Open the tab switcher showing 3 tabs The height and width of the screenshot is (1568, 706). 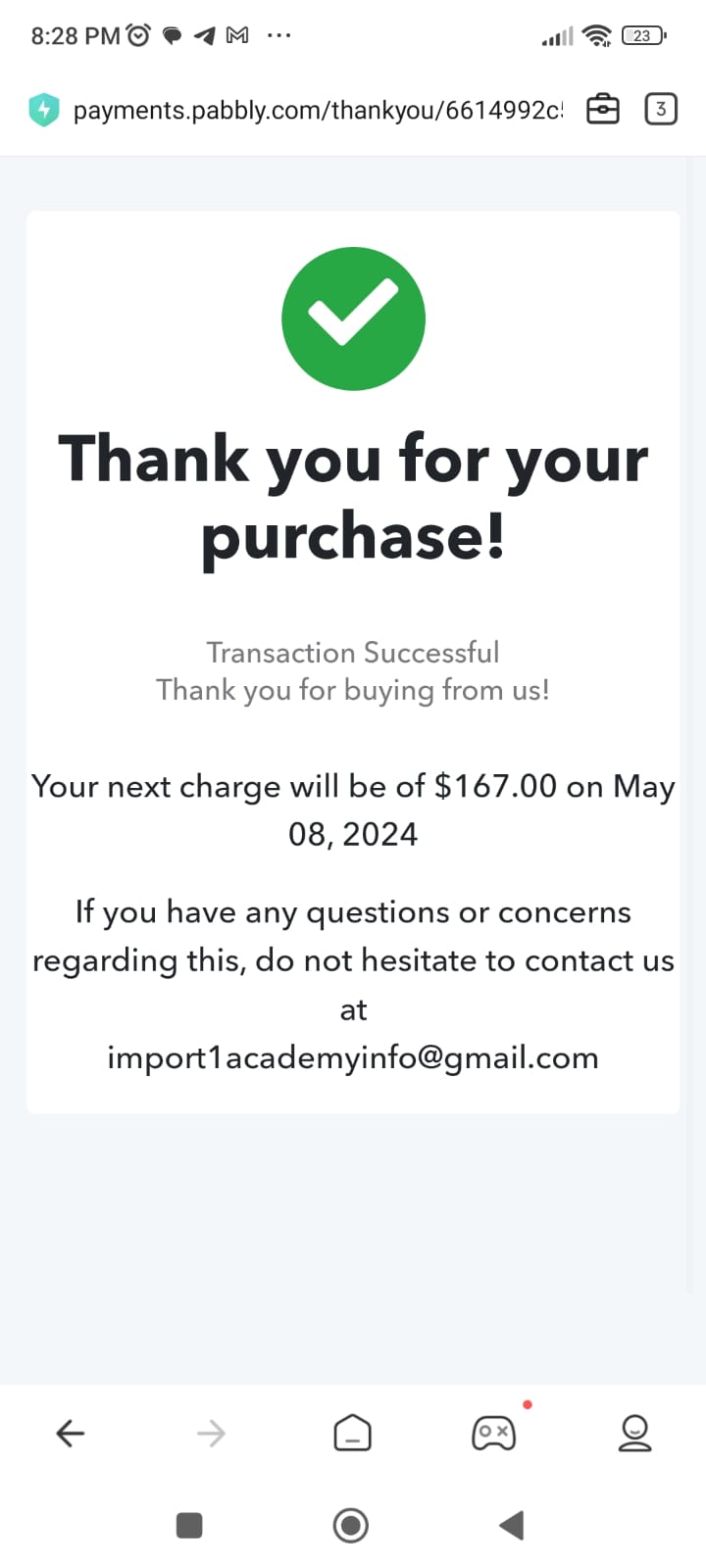point(661,109)
